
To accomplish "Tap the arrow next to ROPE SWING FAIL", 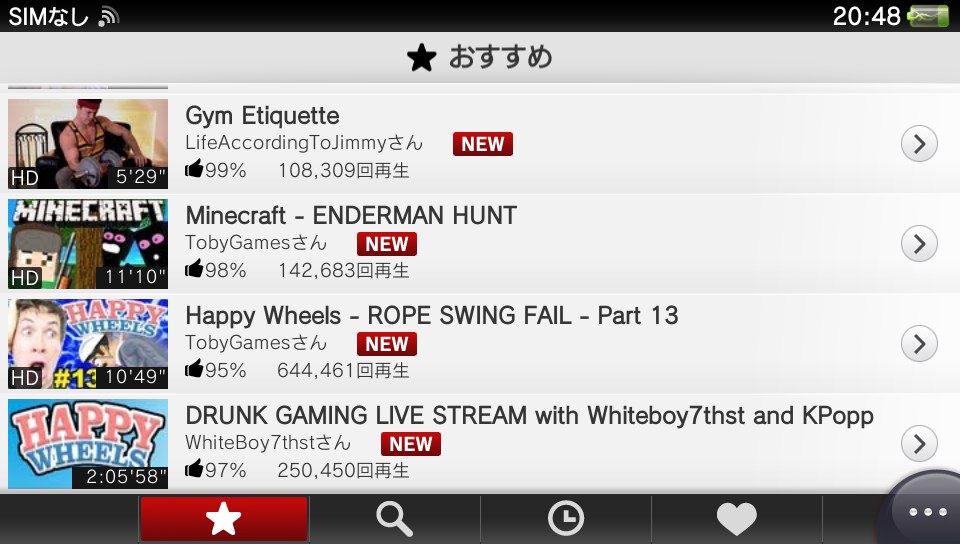I will (x=919, y=344).
